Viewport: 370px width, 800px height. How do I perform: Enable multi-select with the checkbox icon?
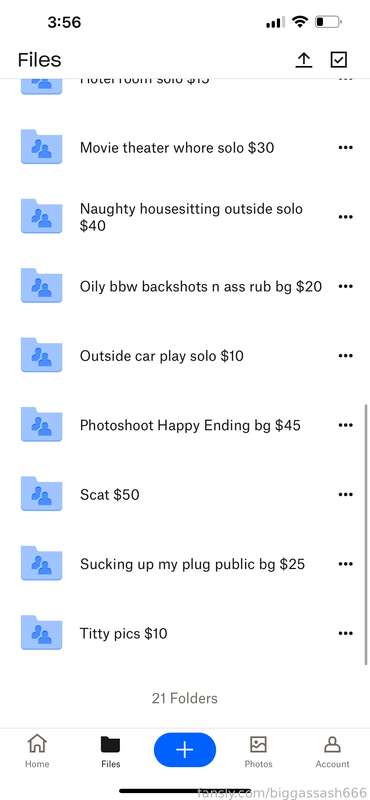point(339,60)
